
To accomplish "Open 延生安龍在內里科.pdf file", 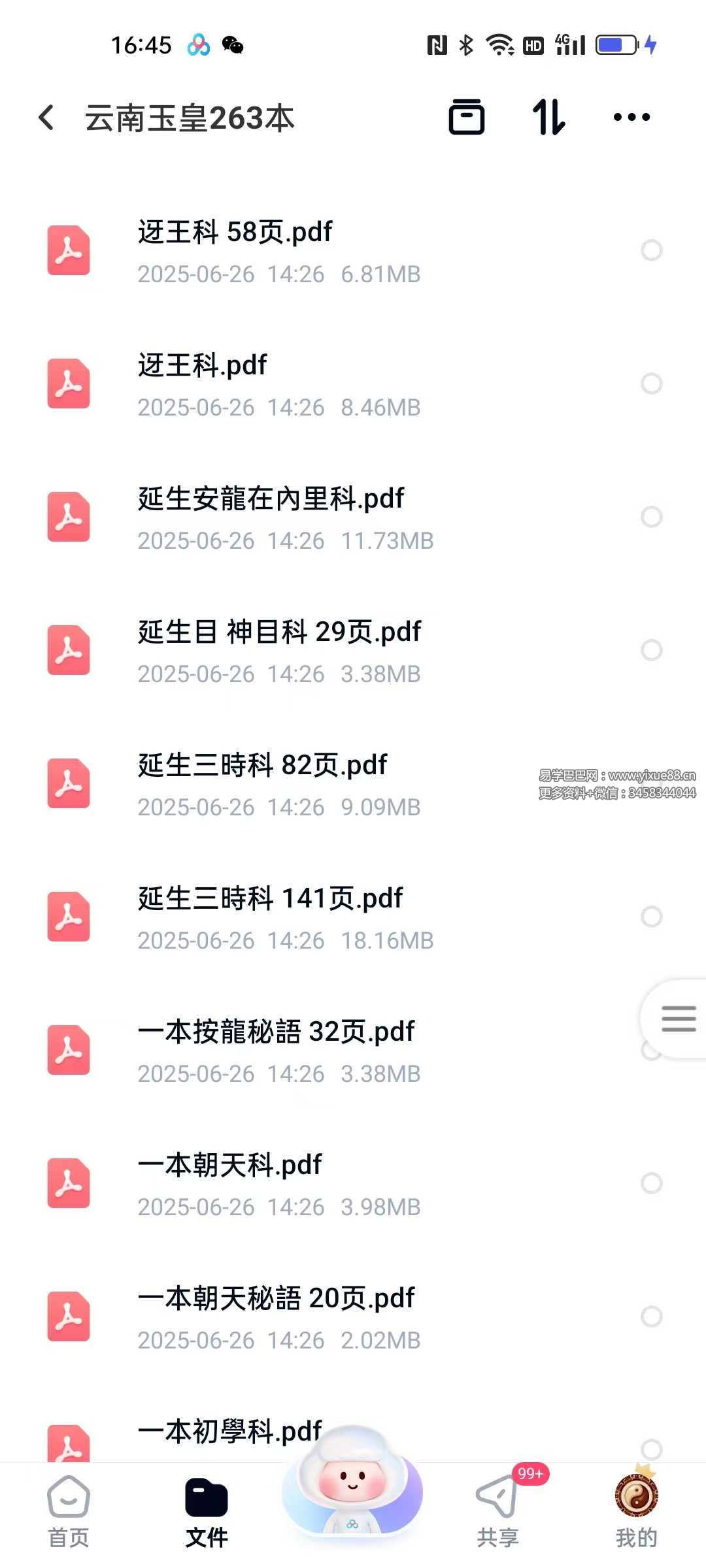I will point(353,518).
